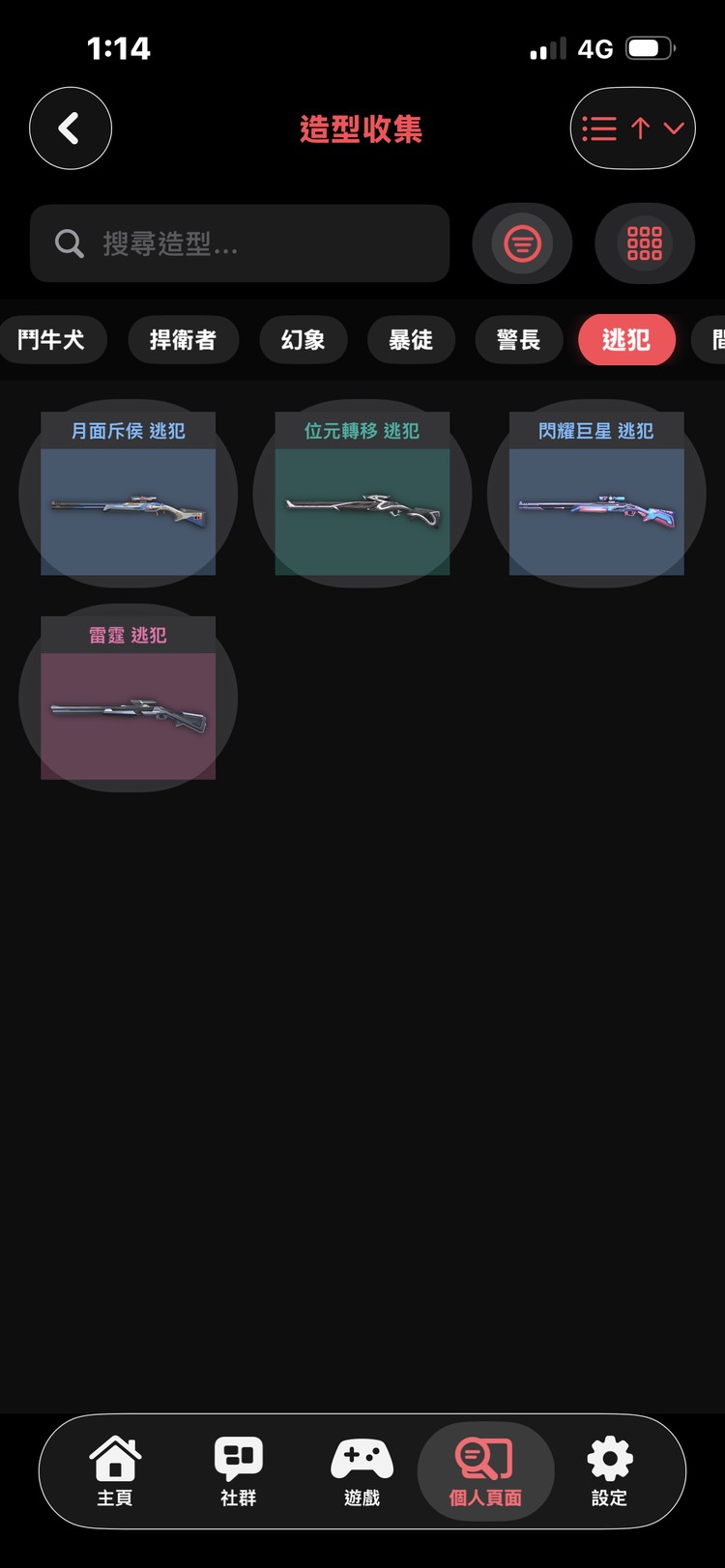Filter by 幻象 chip
The height and width of the screenshot is (1568, 725).
click(x=303, y=340)
